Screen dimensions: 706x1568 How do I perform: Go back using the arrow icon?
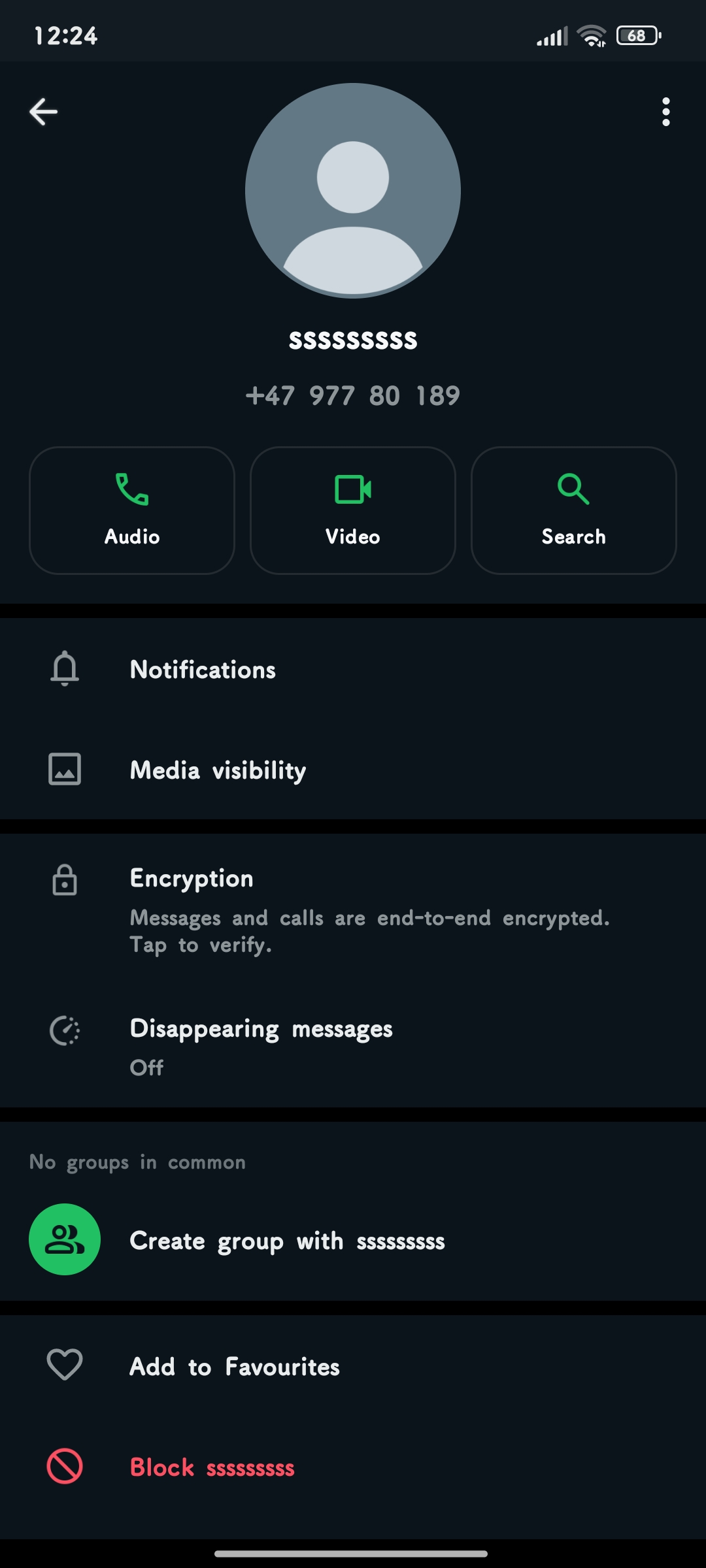(44, 112)
